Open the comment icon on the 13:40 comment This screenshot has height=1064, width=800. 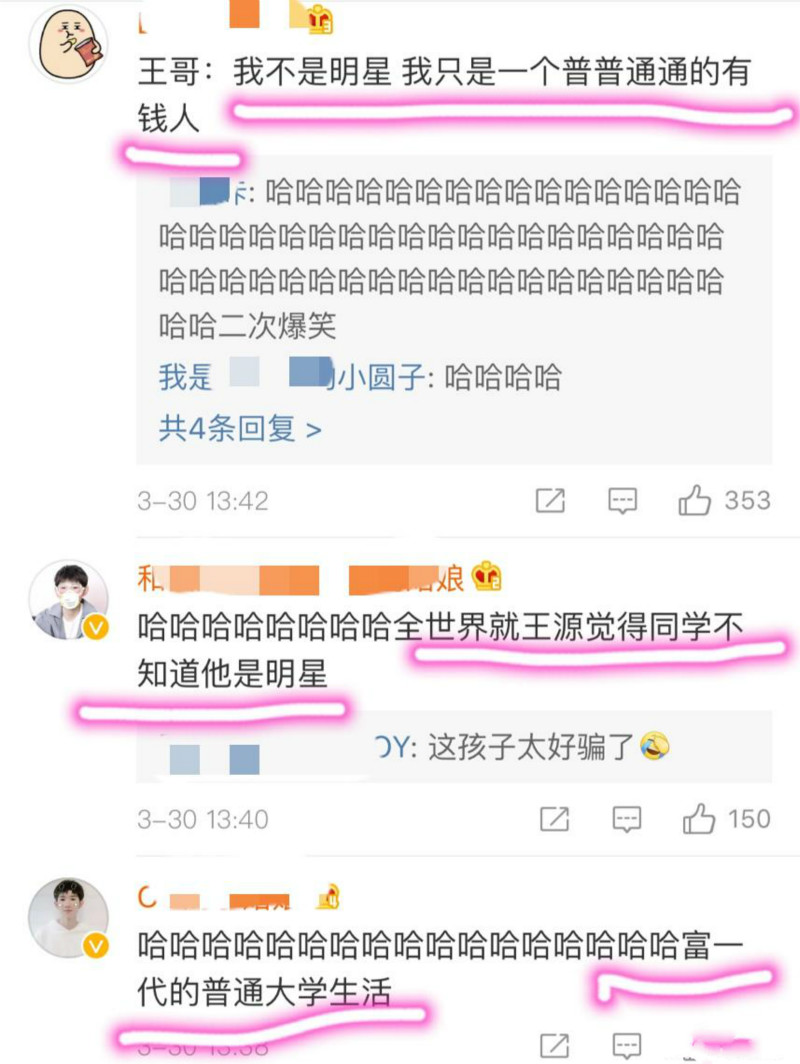tap(626, 820)
